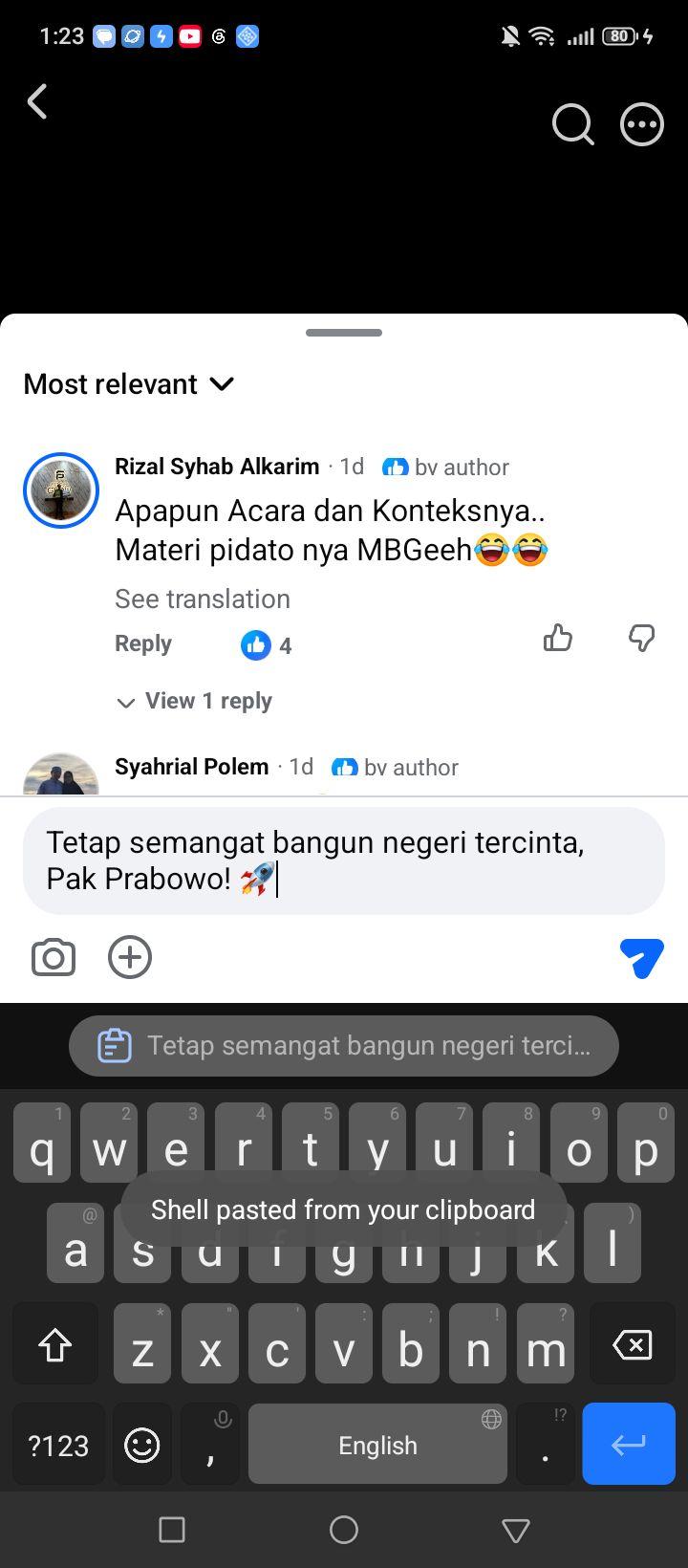
Task: Open Rizal Syhab Alkarim's profile picture
Action: pyautogui.click(x=61, y=490)
